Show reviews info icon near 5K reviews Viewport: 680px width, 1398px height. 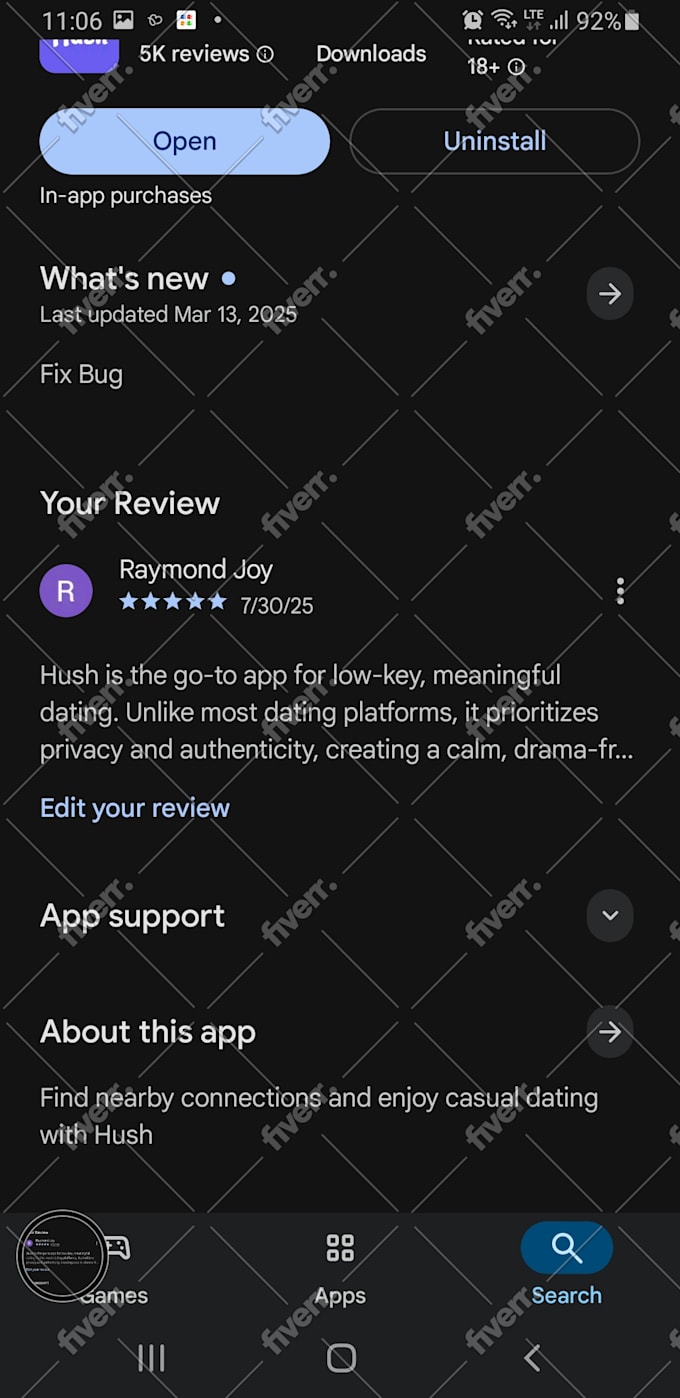(265, 55)
